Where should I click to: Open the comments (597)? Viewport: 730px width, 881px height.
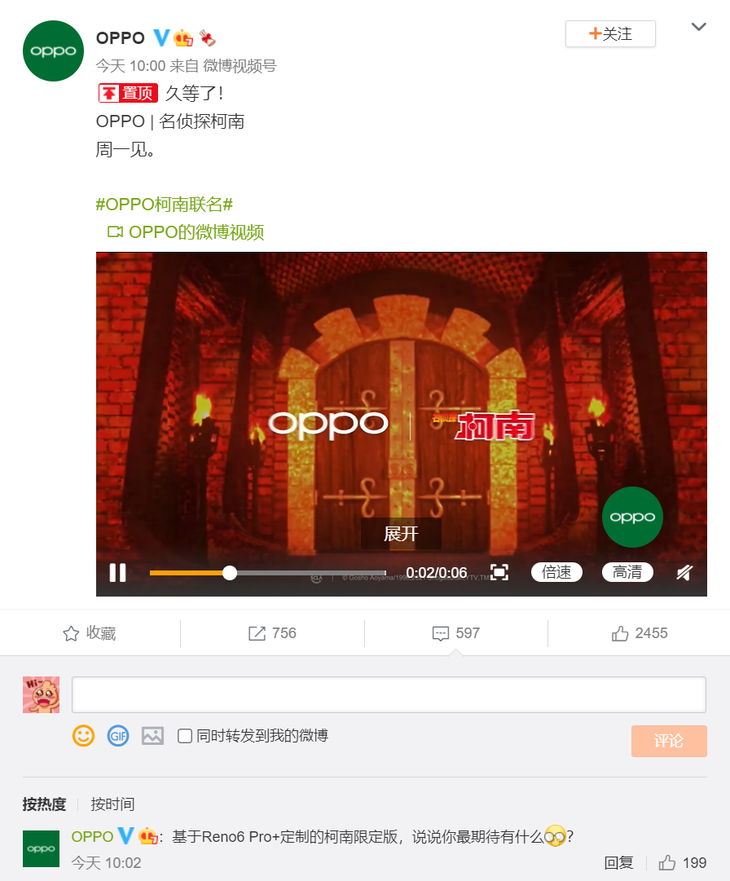coord(456,633)
